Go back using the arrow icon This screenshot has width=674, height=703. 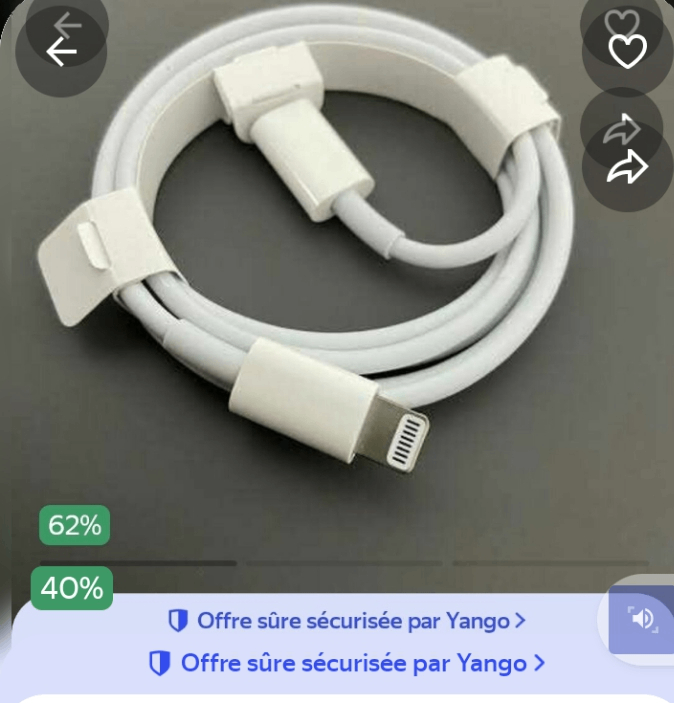61,51
